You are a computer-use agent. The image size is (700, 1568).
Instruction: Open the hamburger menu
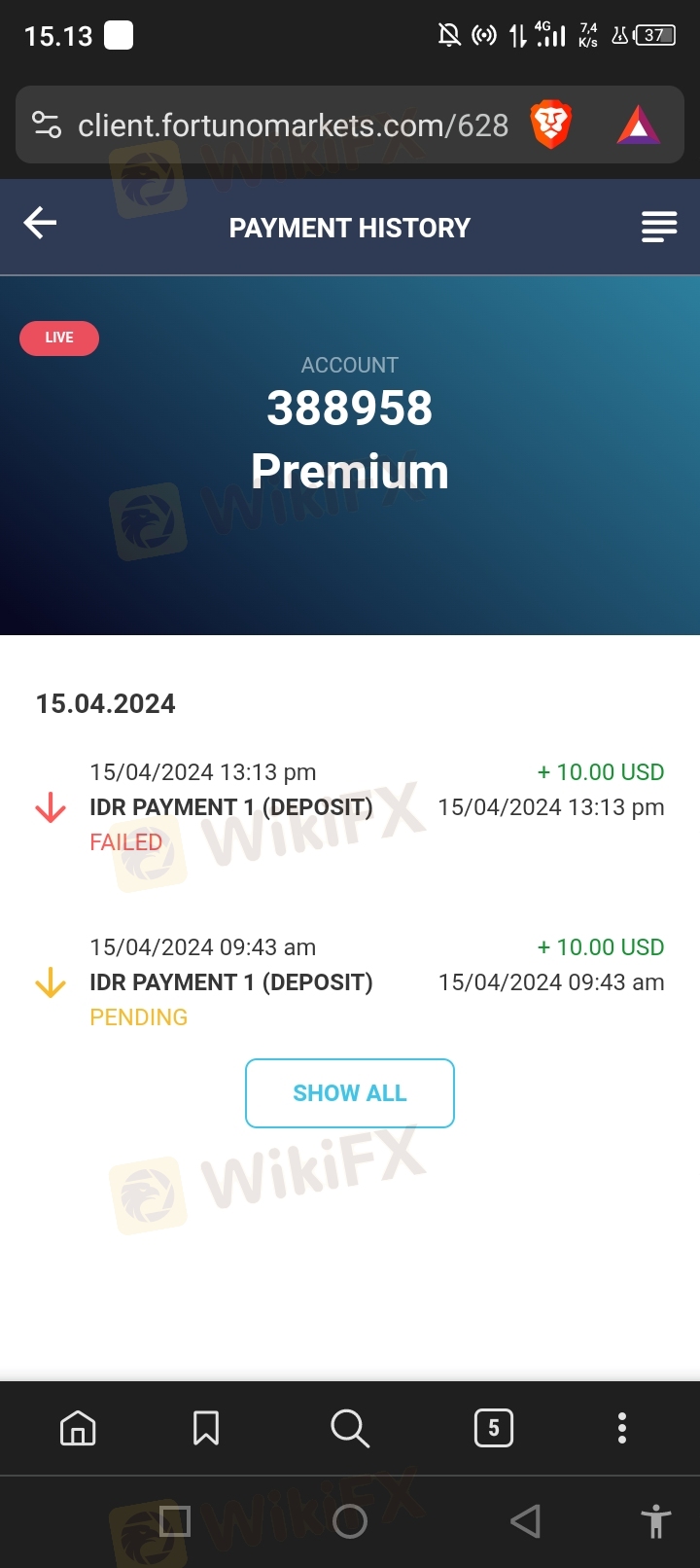click(x=658, y=227)
